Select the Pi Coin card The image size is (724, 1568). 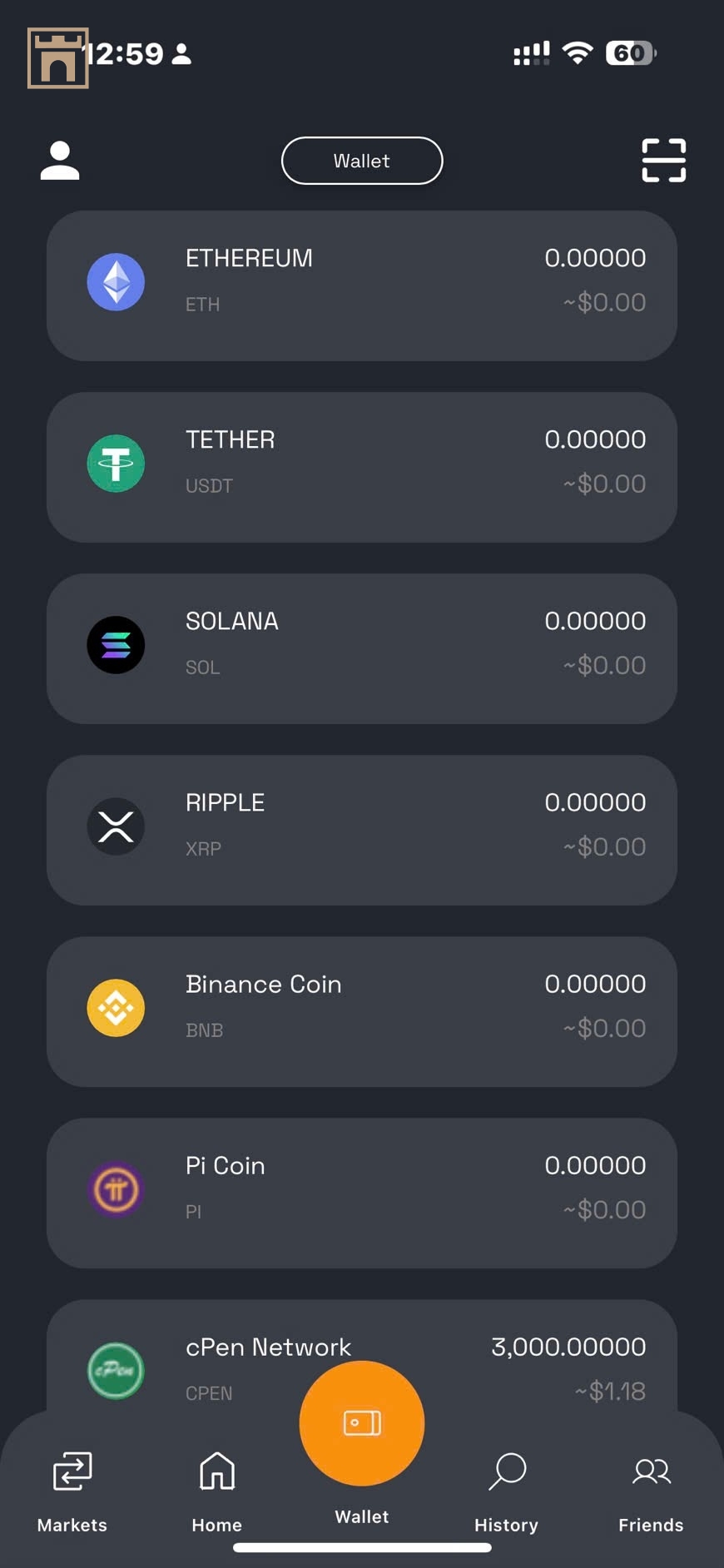(362, 1193)
